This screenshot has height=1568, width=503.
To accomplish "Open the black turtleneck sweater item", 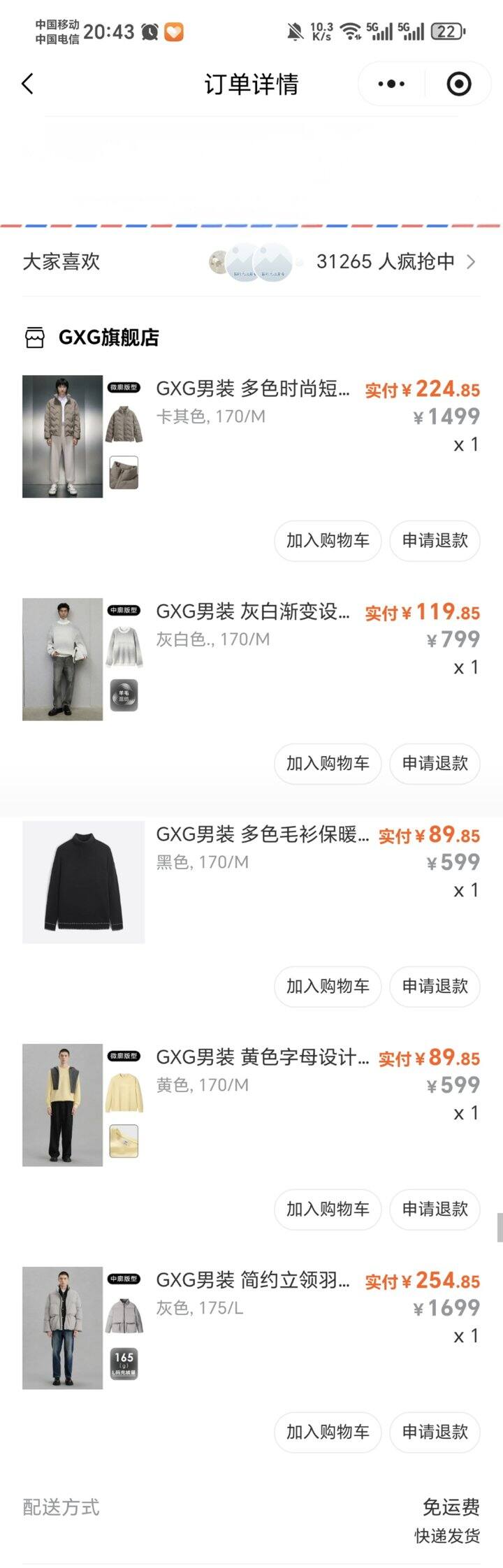I will coord(262,834).
